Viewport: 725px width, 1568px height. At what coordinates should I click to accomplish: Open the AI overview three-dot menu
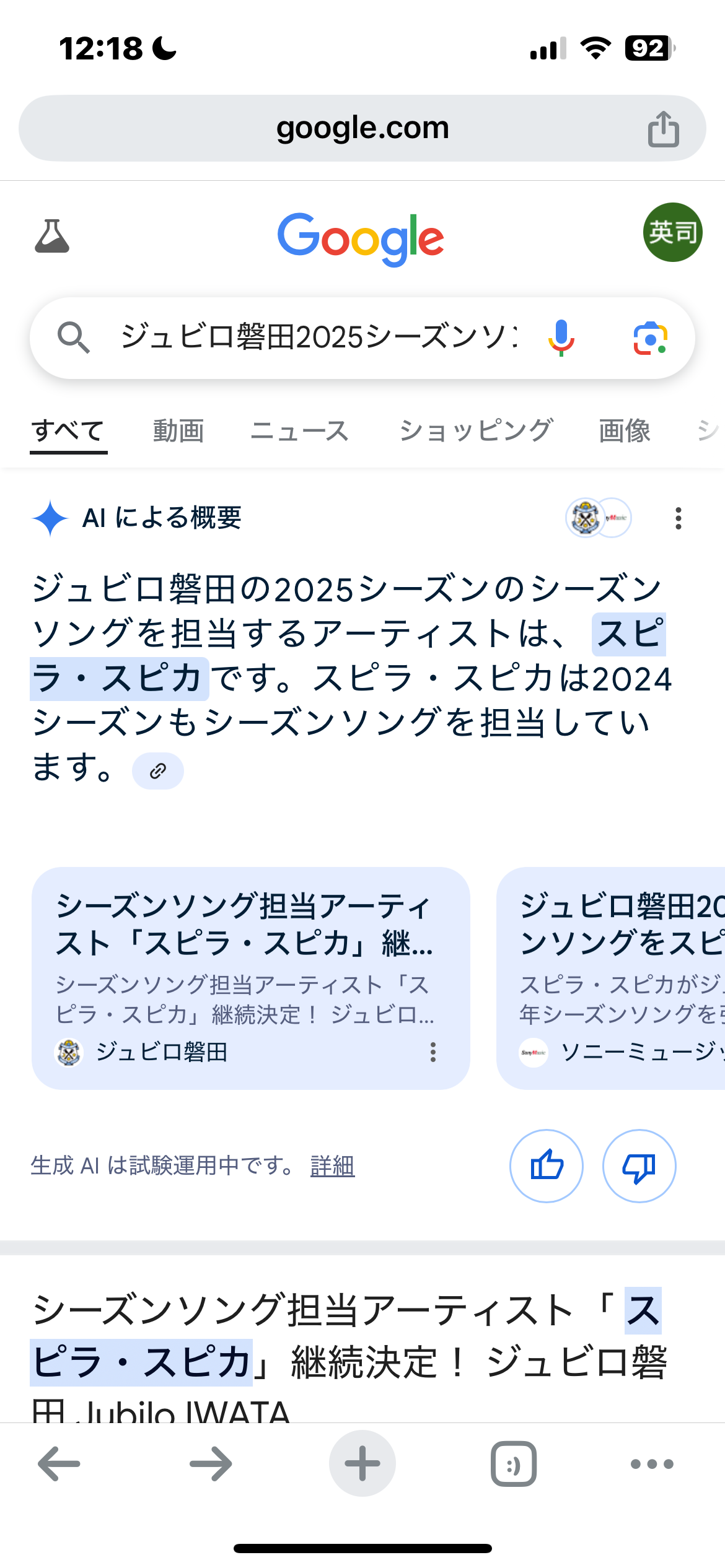(x=679, y=518)
